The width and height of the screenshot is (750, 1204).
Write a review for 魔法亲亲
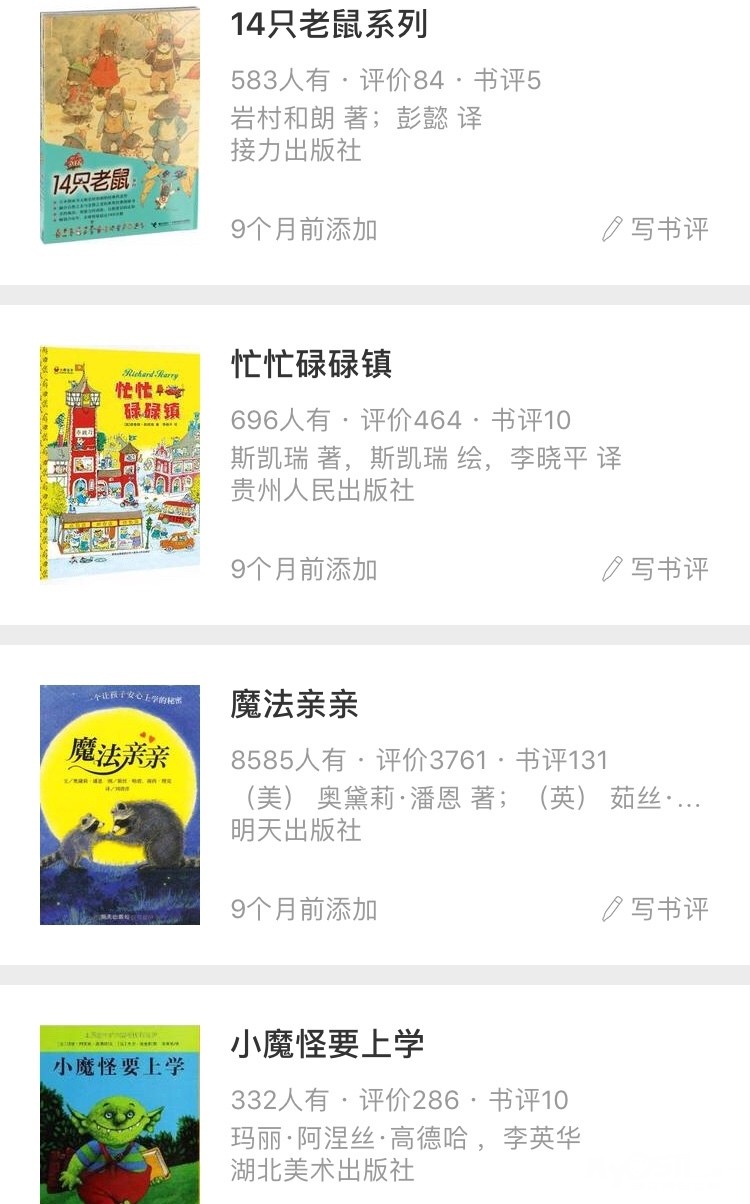click(656, 909)
